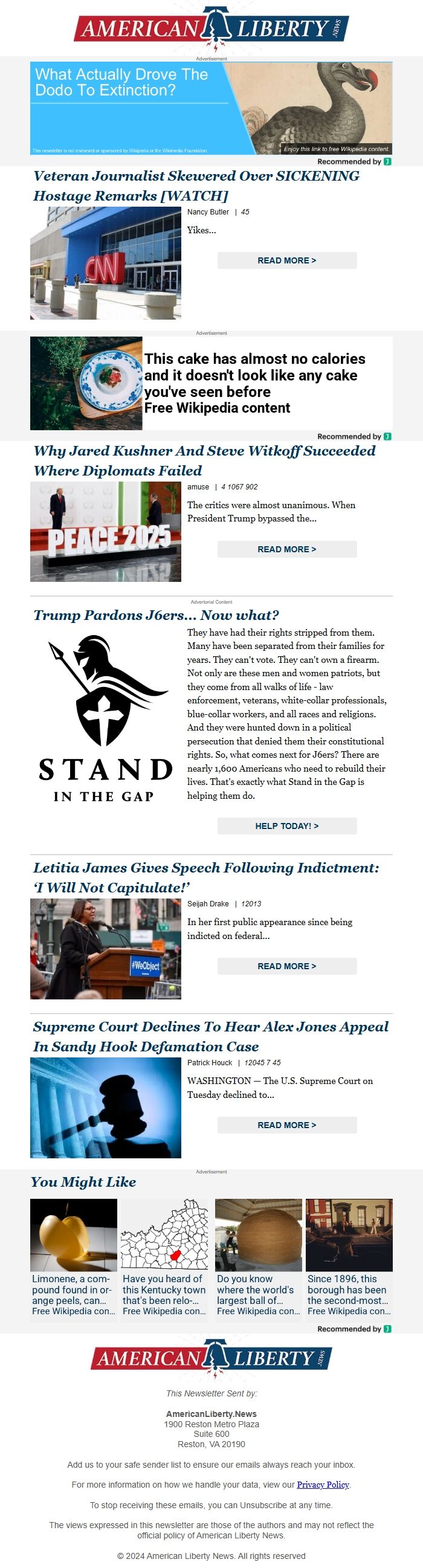This screenshot has width=423, height=1568.
Task: Read more about the Letitia James speech
Action: (286, 966)
